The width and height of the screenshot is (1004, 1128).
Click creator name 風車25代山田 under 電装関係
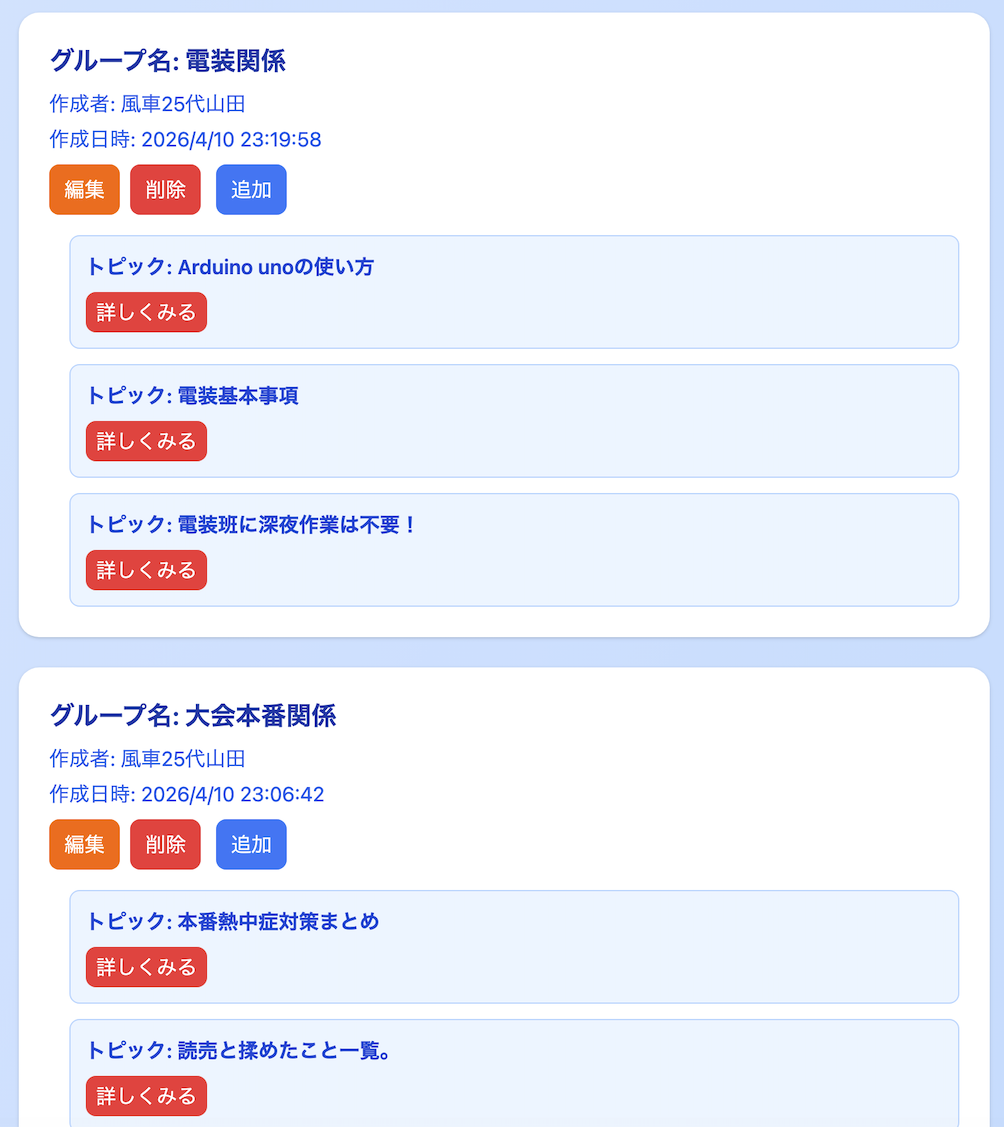(180, 103)
